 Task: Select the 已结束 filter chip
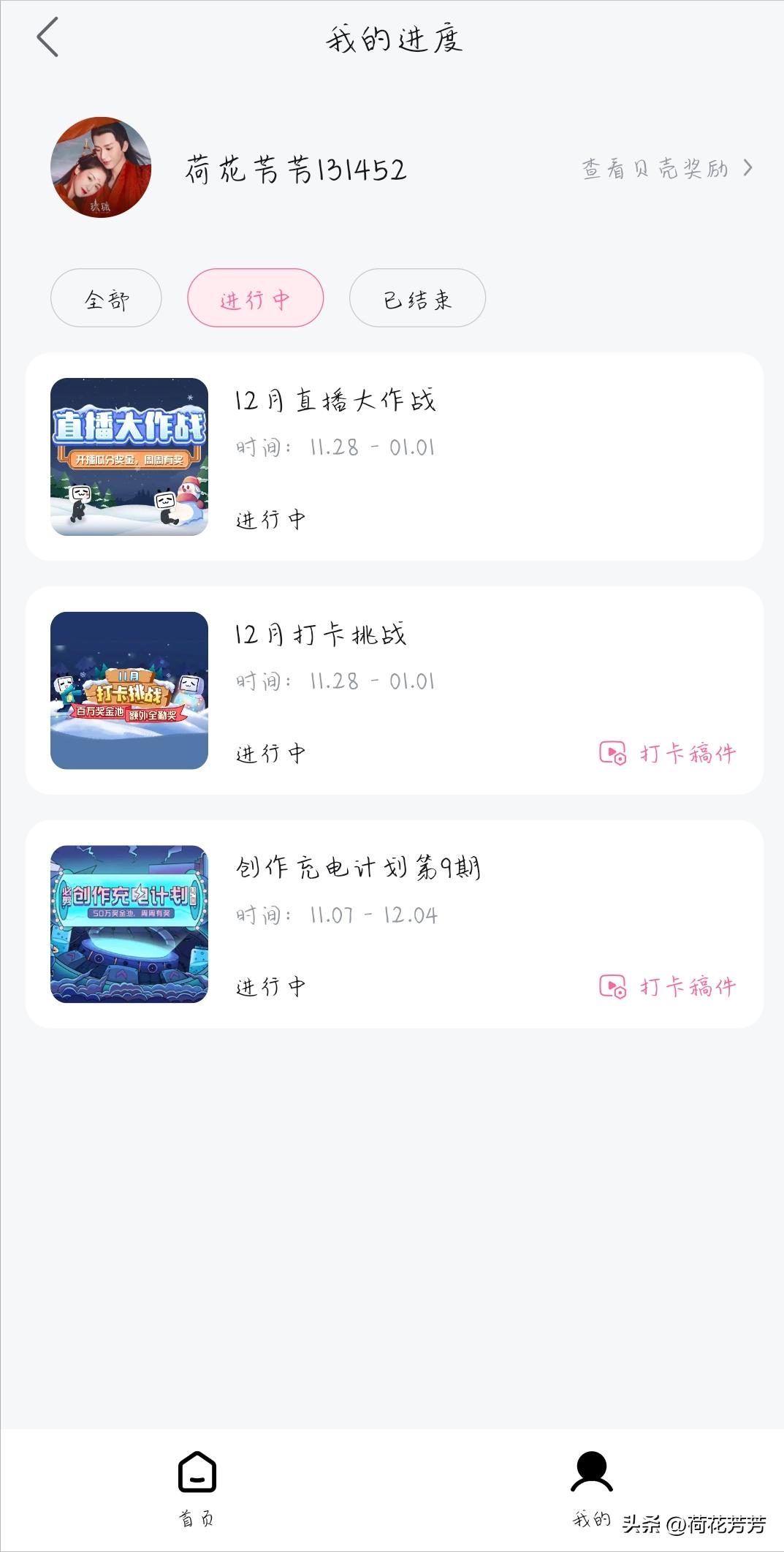pyautogui.click(x=416, y=298)
